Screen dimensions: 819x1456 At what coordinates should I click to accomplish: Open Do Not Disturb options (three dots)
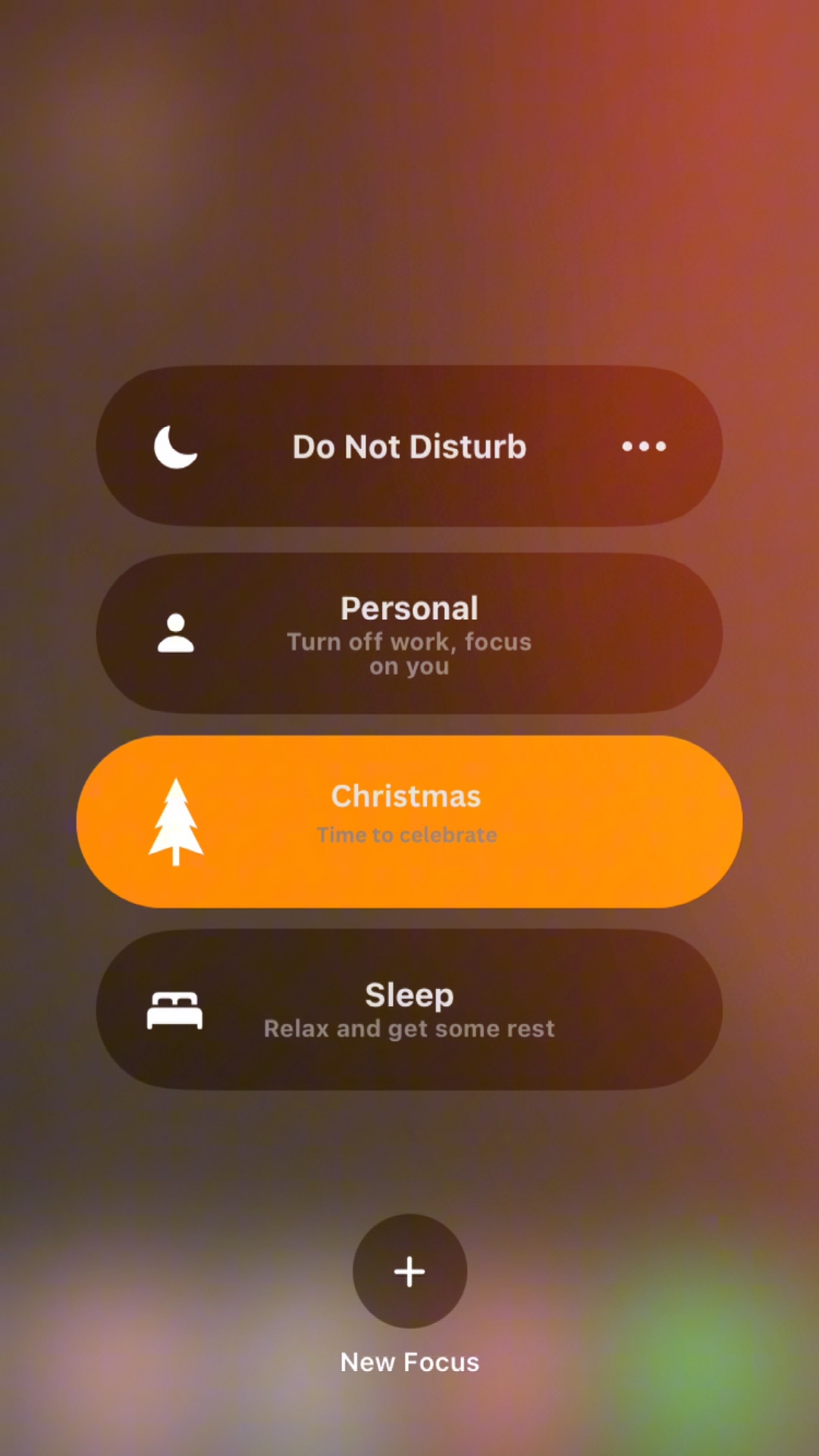click(x=644, y=447)
